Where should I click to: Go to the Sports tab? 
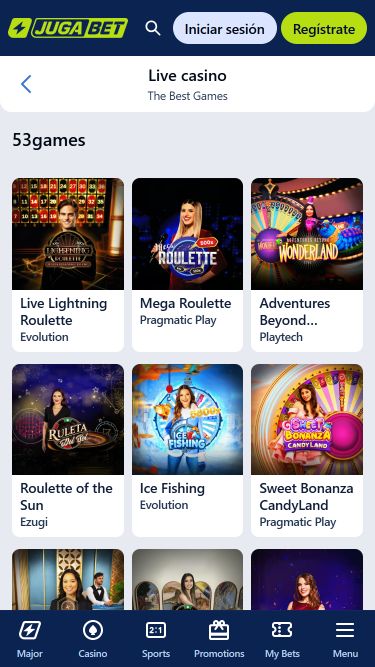point(156,639)
